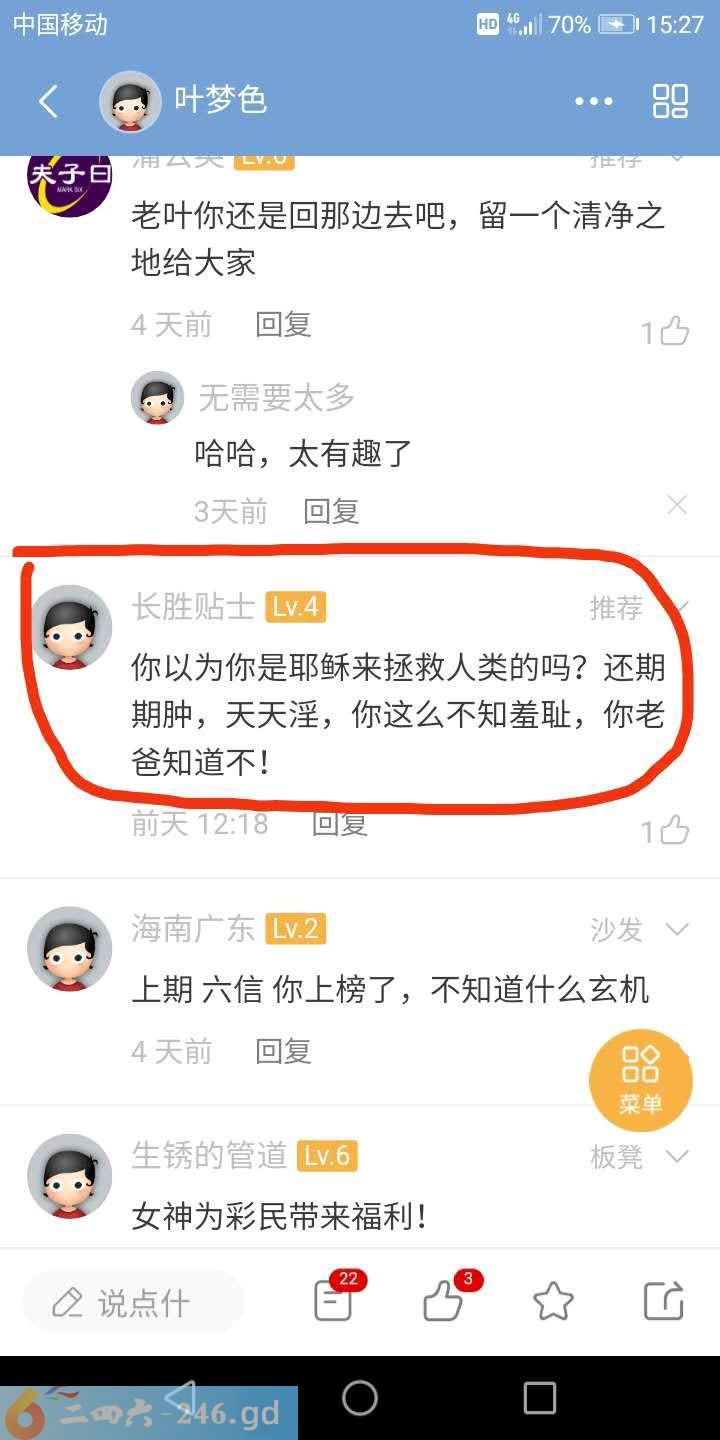
Task: Go back using the top-left arrow
Action: pos(48,101)
